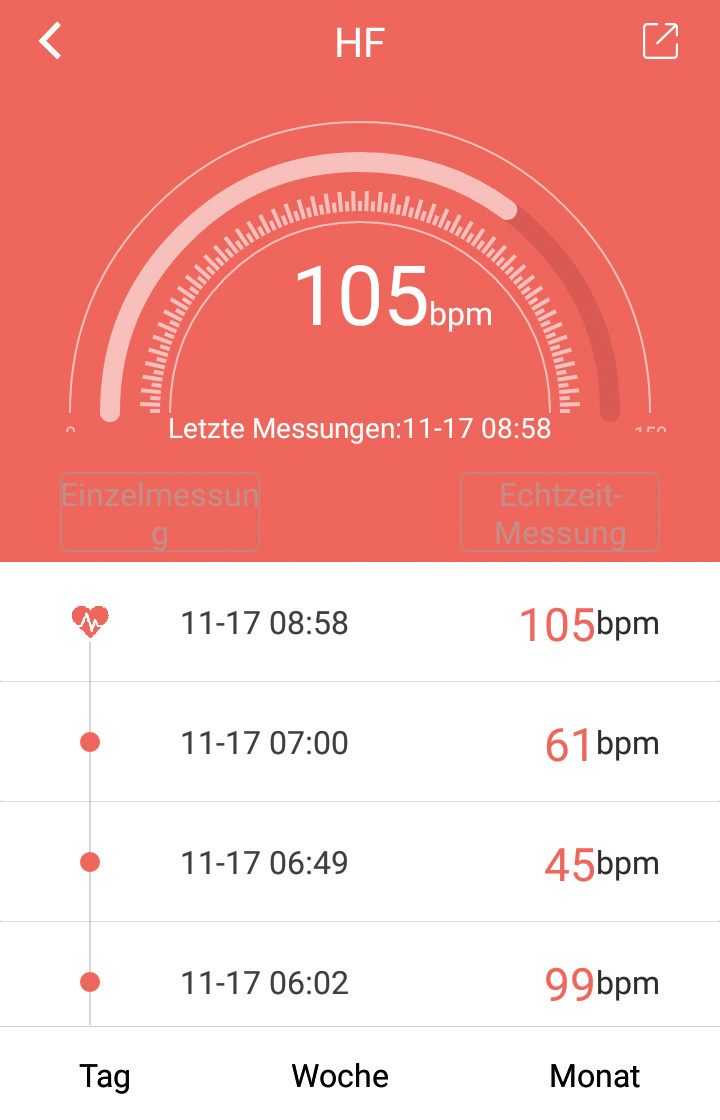Switch to the Monat view
The height and width of the screenshot is (1120, 720).
click(x=595, y=1076)
